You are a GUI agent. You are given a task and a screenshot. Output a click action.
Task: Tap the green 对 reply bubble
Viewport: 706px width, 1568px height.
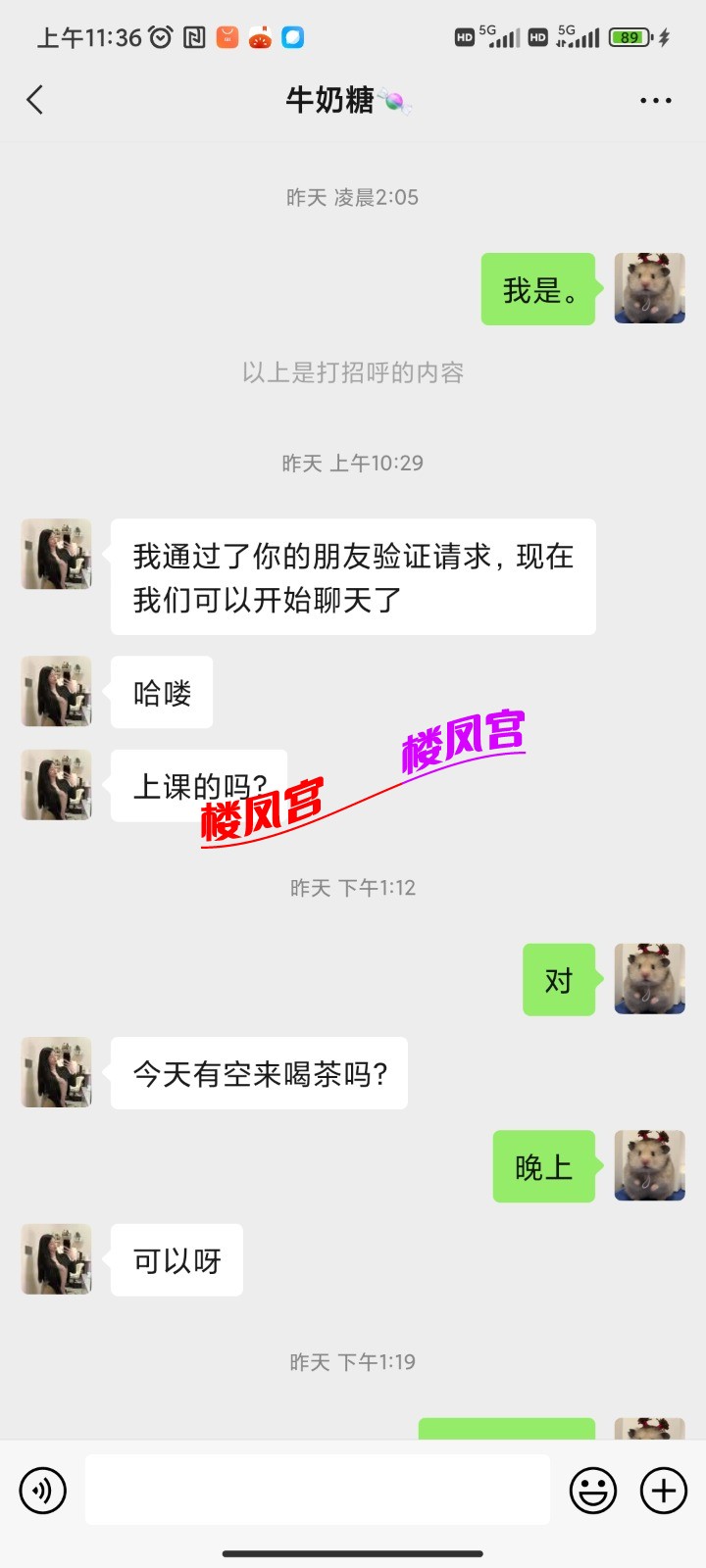[x=559, y=979]
